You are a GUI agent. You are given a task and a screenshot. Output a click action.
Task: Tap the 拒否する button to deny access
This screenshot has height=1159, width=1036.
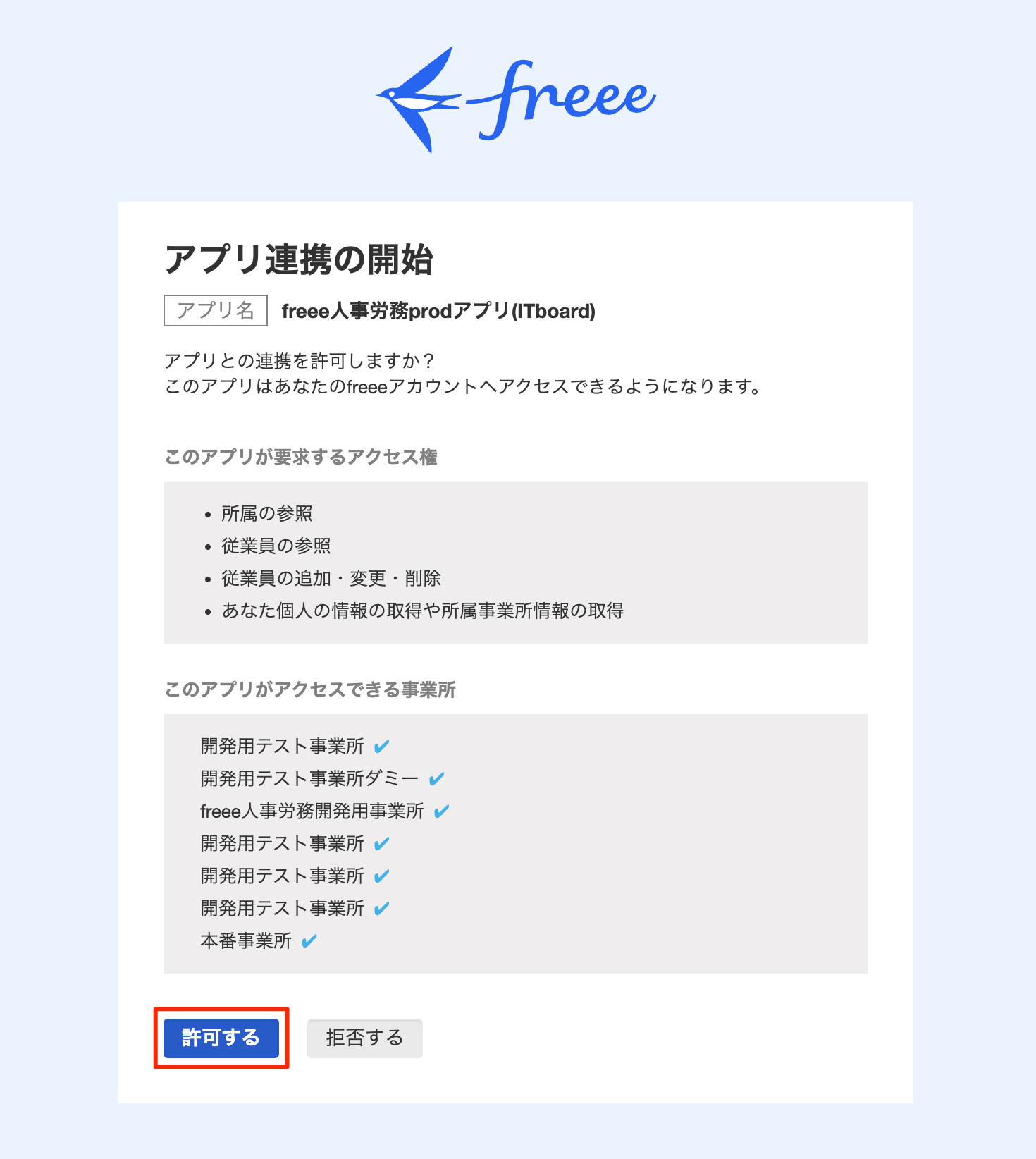tap(364, 1038)
